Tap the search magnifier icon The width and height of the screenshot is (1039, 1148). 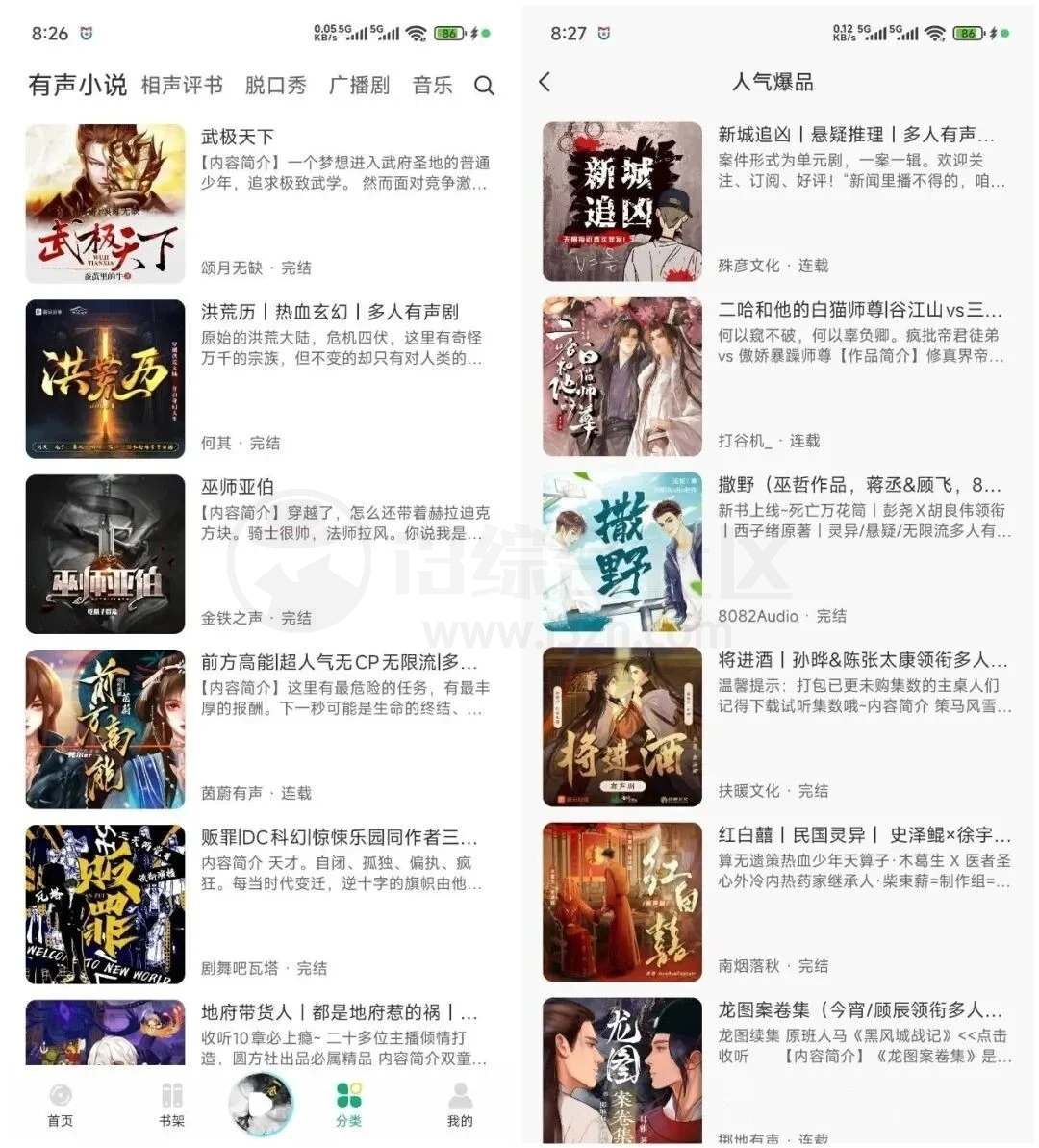[x=484, y=87]
